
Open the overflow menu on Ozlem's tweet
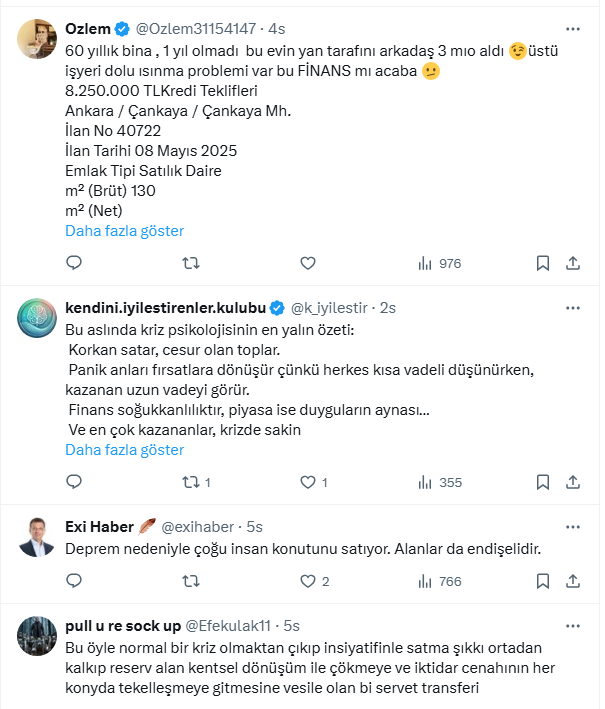tap(573, 29)
